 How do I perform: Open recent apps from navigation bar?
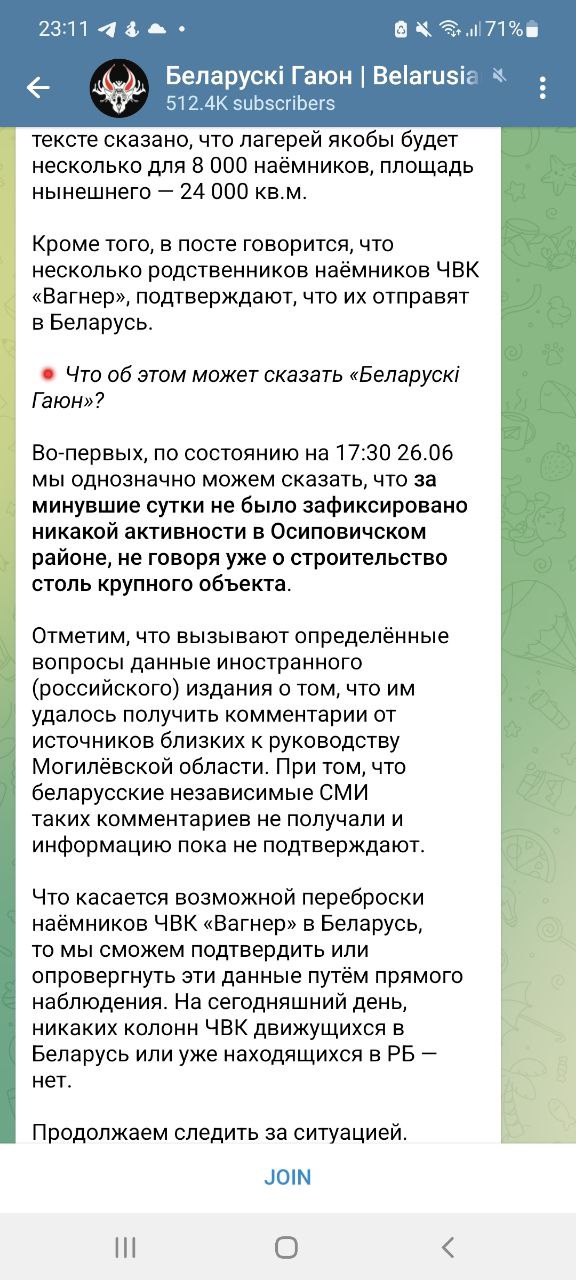tap(125, 1246)
